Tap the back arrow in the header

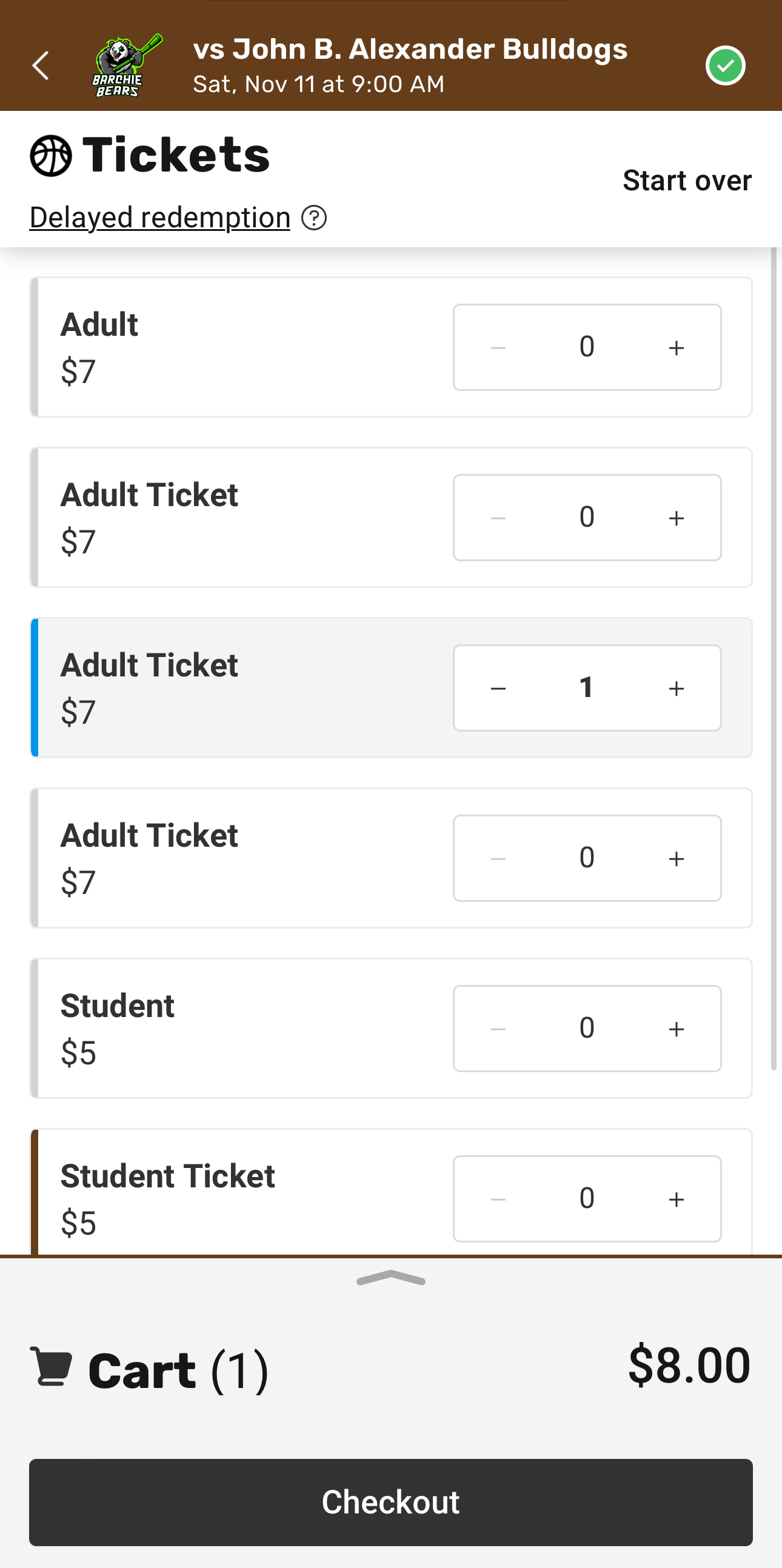tap(40, 65)
